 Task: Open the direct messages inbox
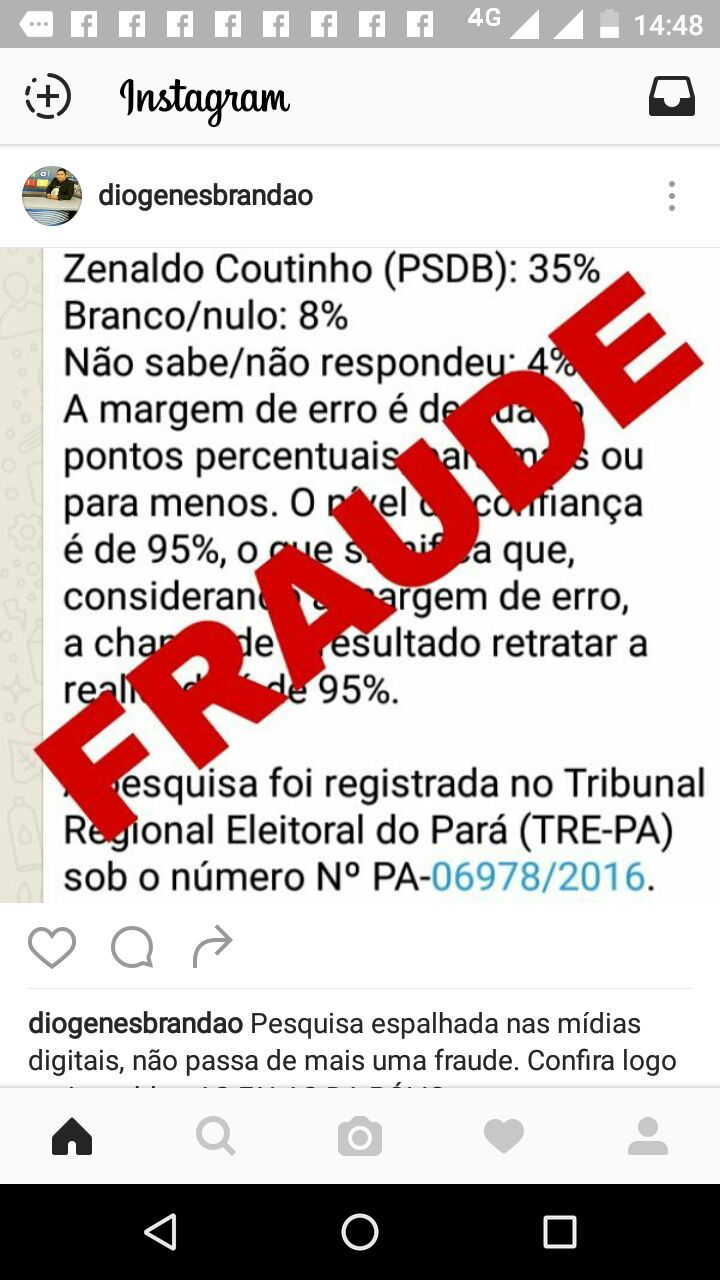pos(671,97)
